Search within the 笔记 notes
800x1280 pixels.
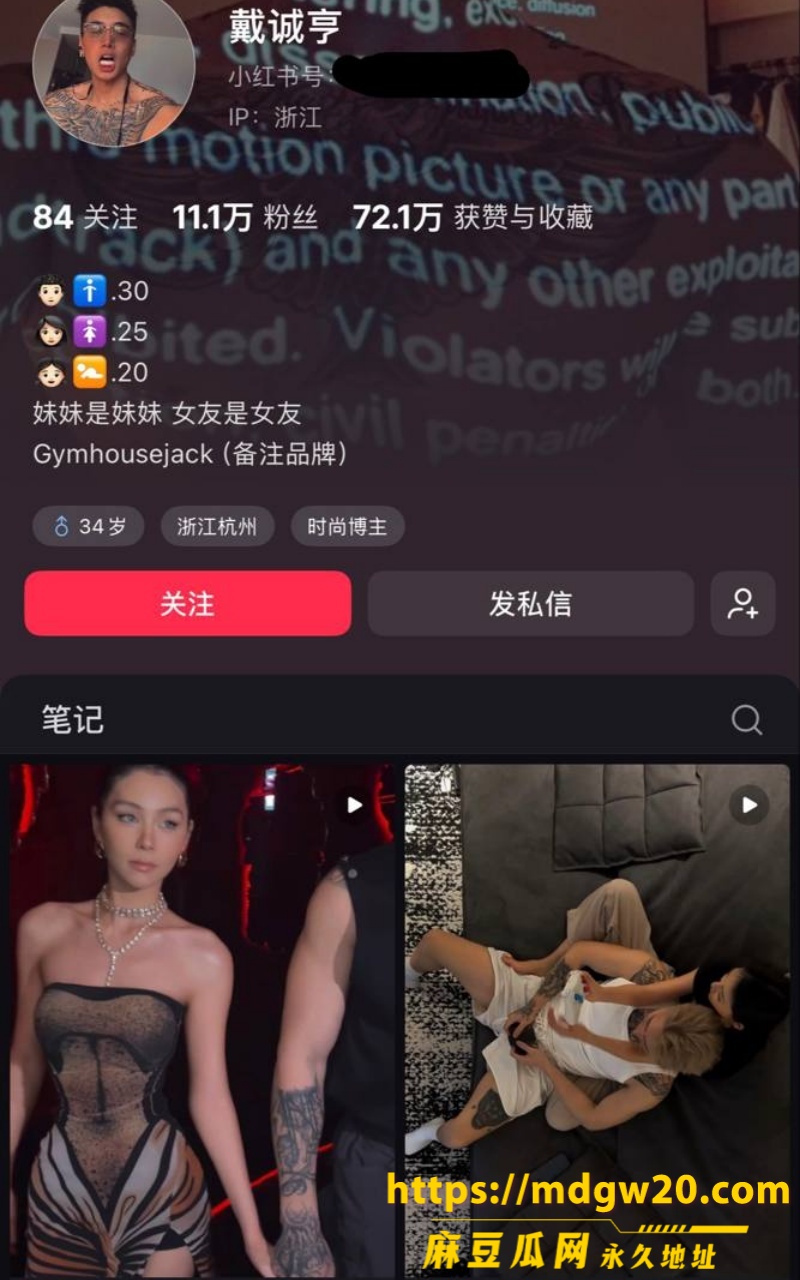click(746, 719)
